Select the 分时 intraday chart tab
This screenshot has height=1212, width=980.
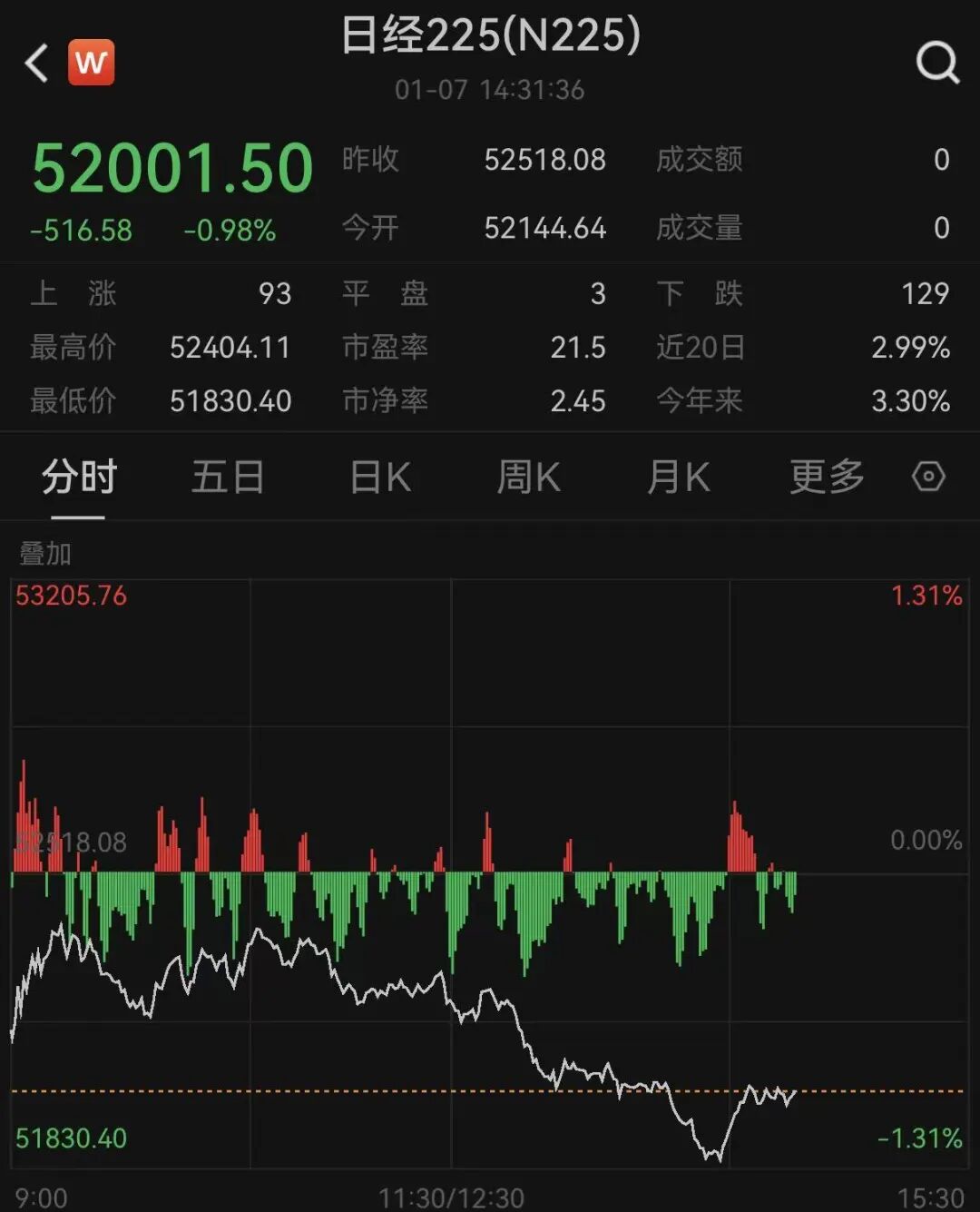click(79, 478)
